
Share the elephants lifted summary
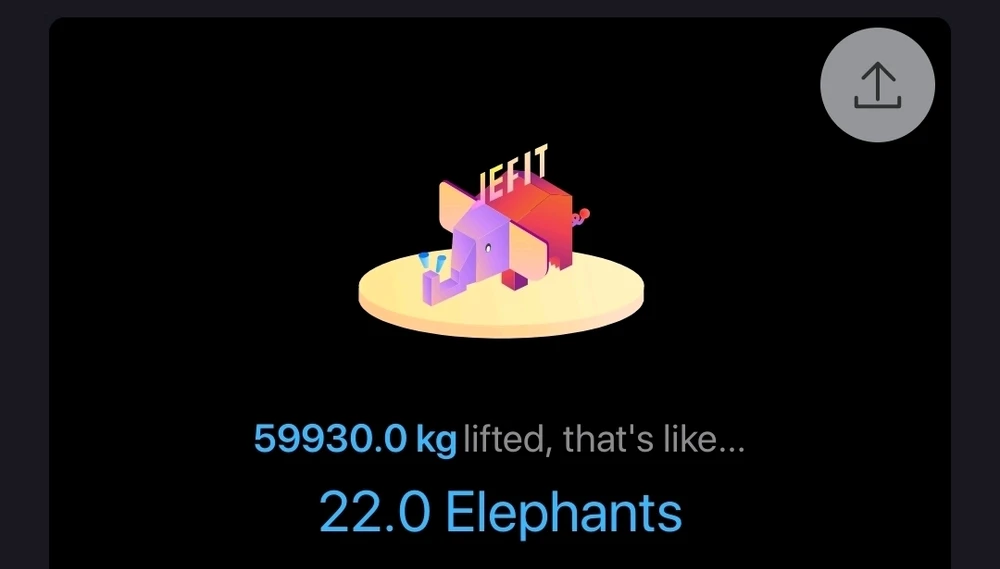tap(877, 85)
